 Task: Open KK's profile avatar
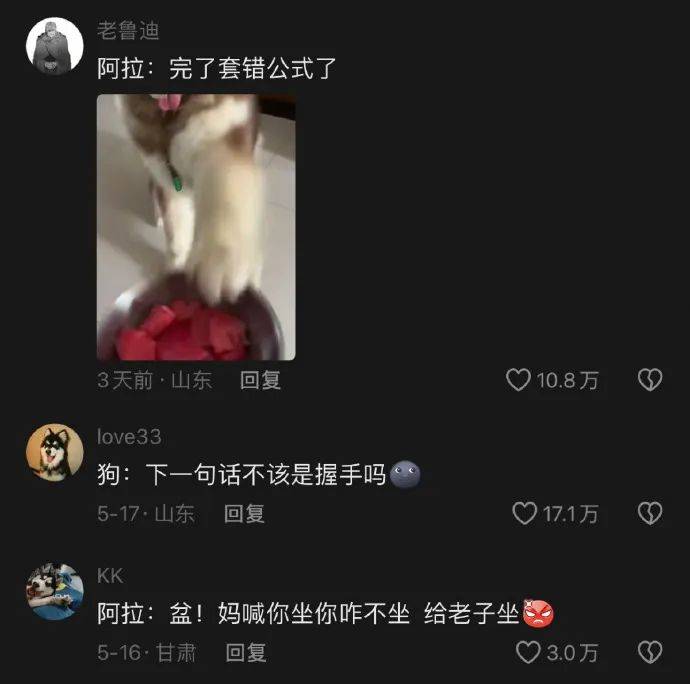point(53,591)
